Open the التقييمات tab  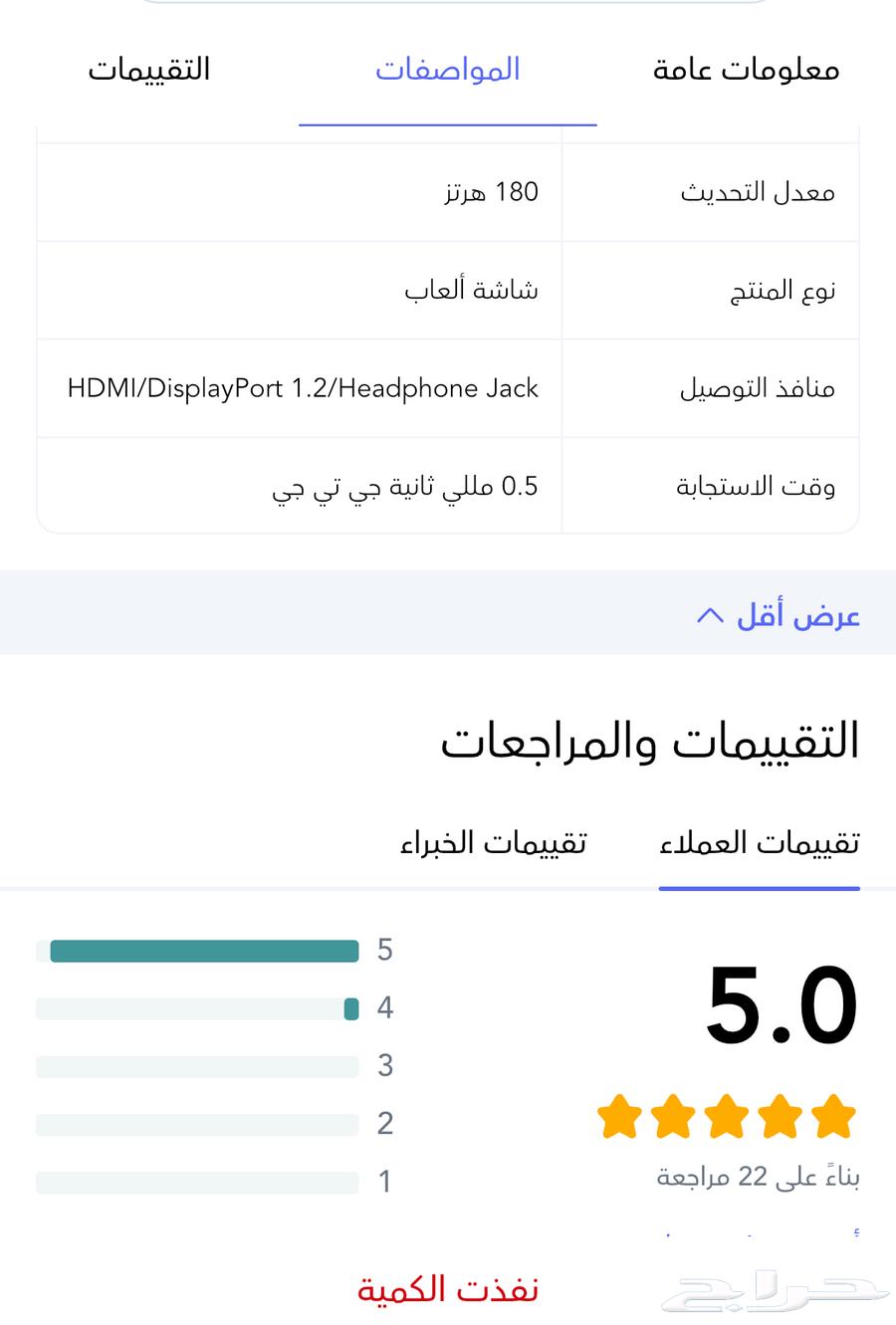(x=151, y=70)
